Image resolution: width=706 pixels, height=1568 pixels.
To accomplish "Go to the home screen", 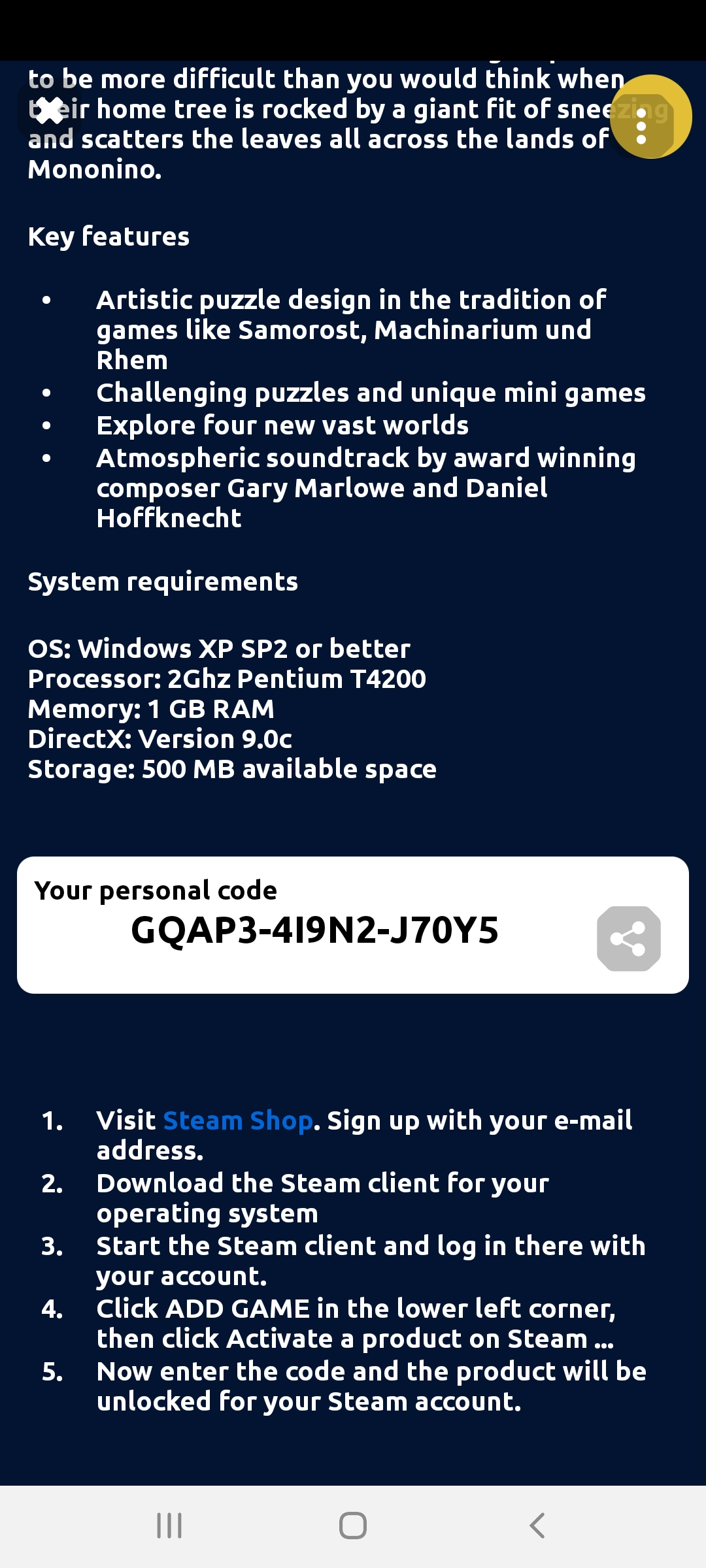I will [x=353, y=1526].
